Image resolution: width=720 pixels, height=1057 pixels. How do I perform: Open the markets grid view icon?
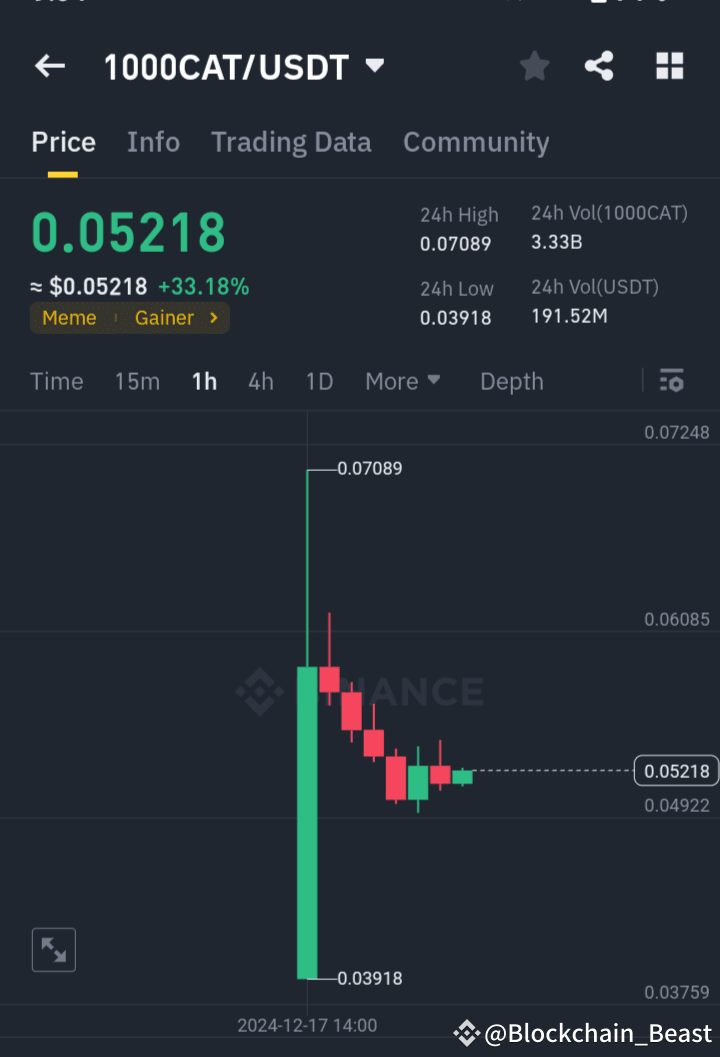click(669, 66)
